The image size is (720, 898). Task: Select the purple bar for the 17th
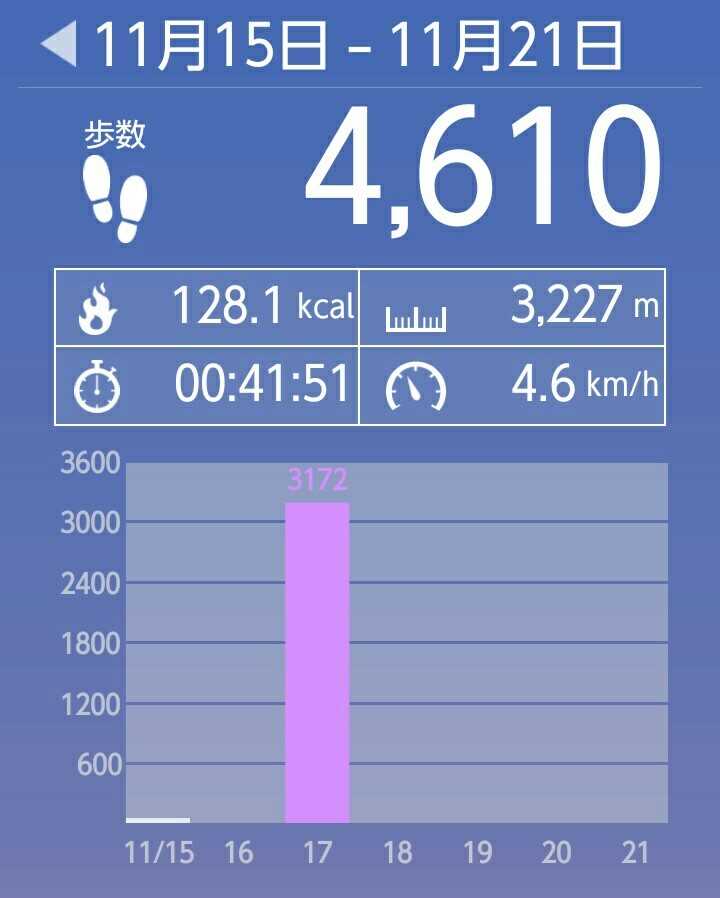click(x=317, y=662)
